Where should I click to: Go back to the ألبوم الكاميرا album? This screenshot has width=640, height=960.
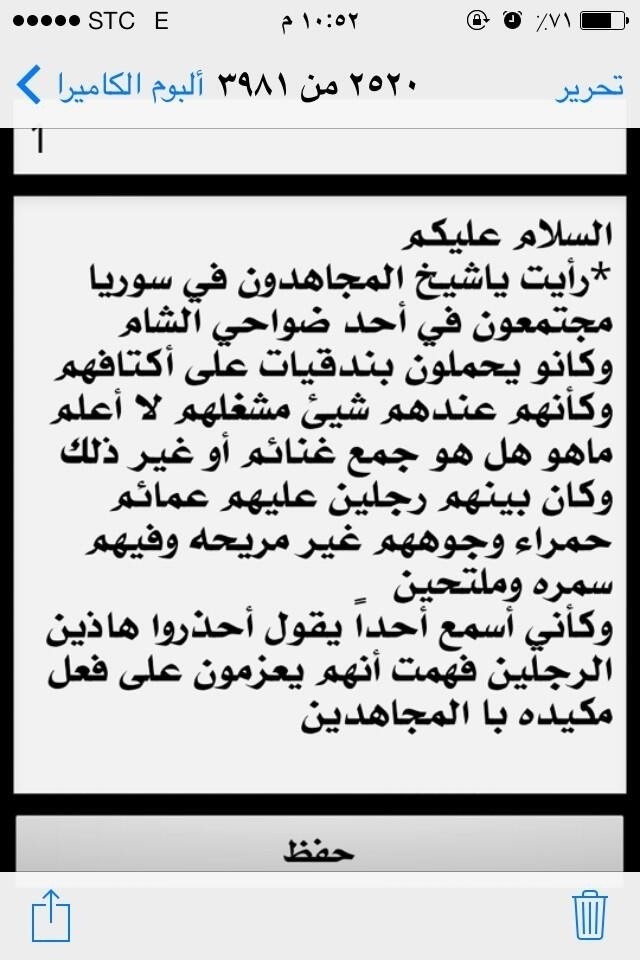pyautogui.click(x=110, y=86)
